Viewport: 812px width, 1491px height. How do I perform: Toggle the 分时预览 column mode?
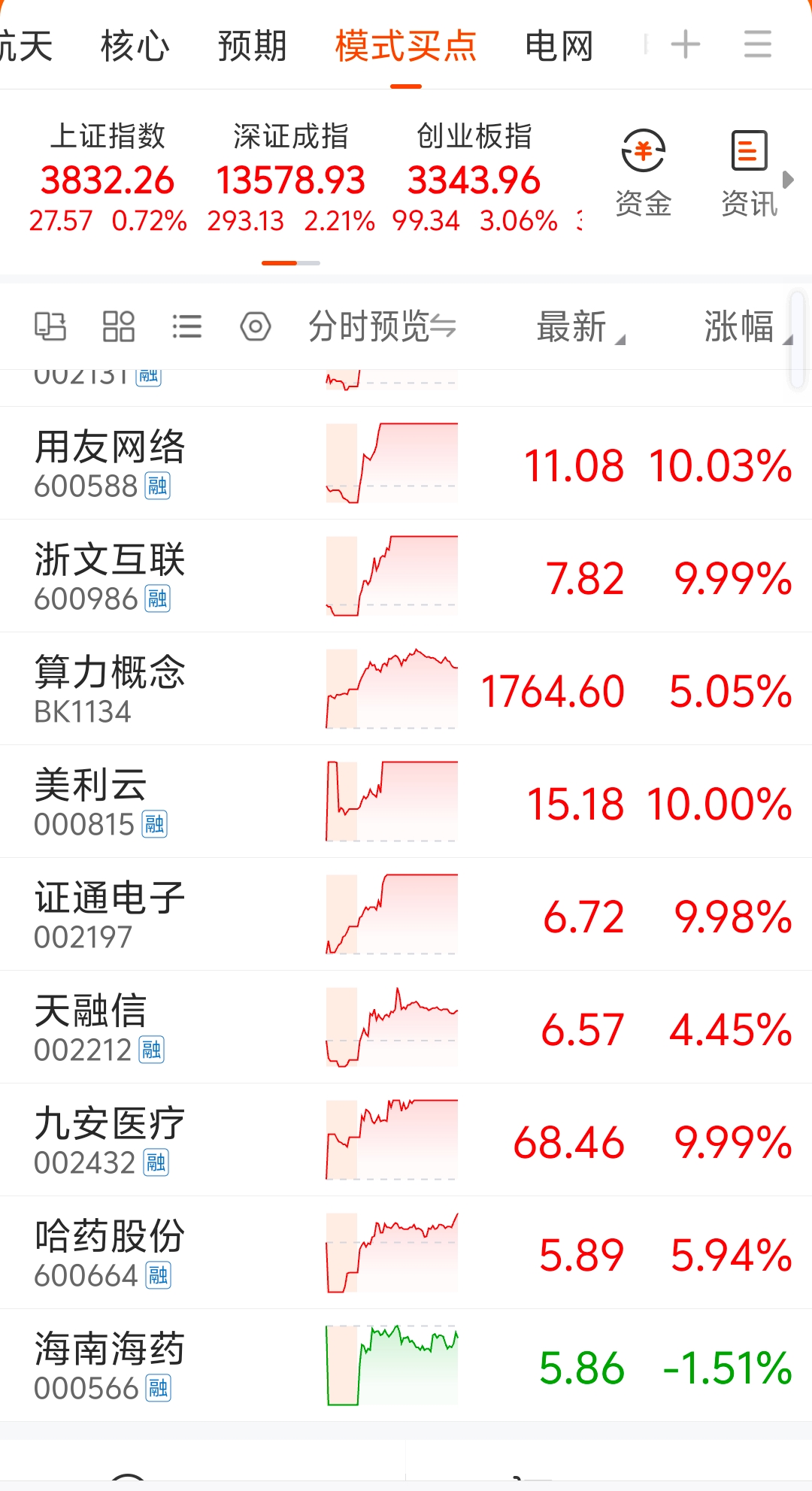(x=382, y=326)
